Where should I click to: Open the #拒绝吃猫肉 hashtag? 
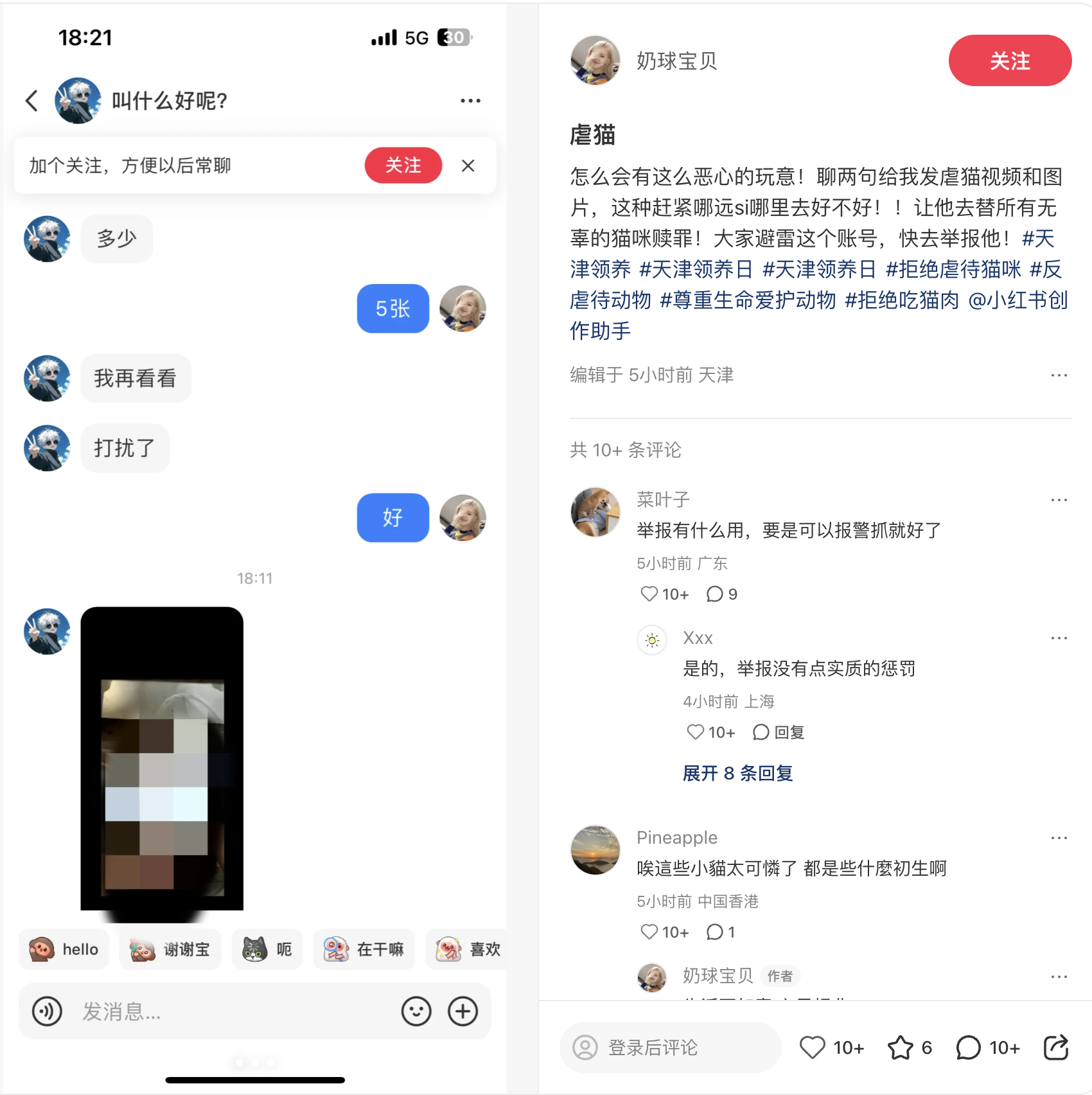901,300
